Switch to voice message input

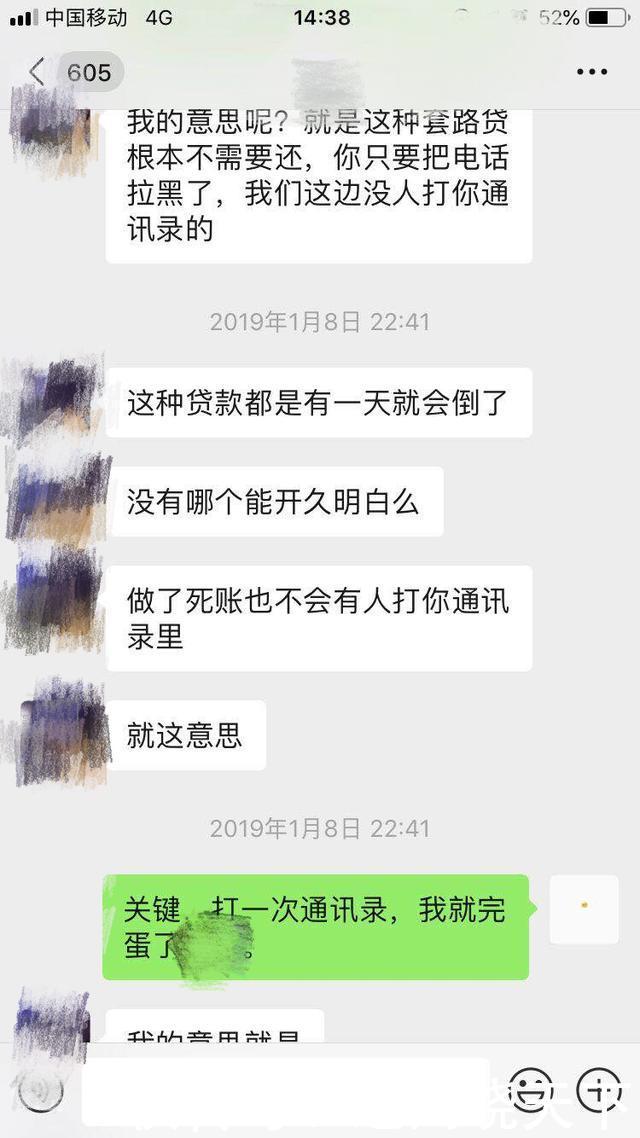(x=40, y=1090)
